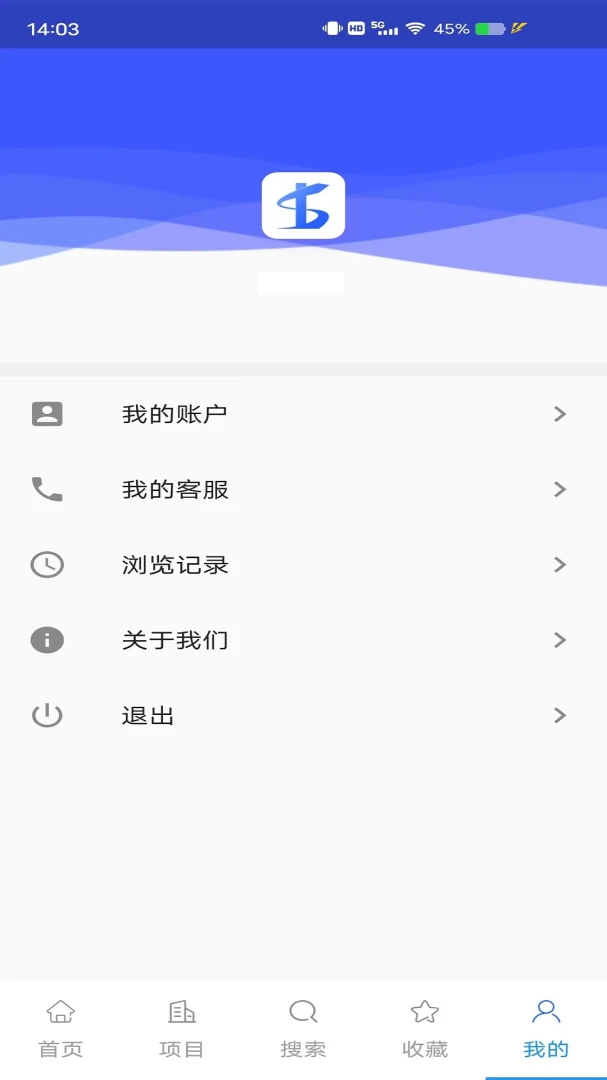607x1080 pixels.
Task: Tap the 我的 tab
Action: pos(546,1029)
